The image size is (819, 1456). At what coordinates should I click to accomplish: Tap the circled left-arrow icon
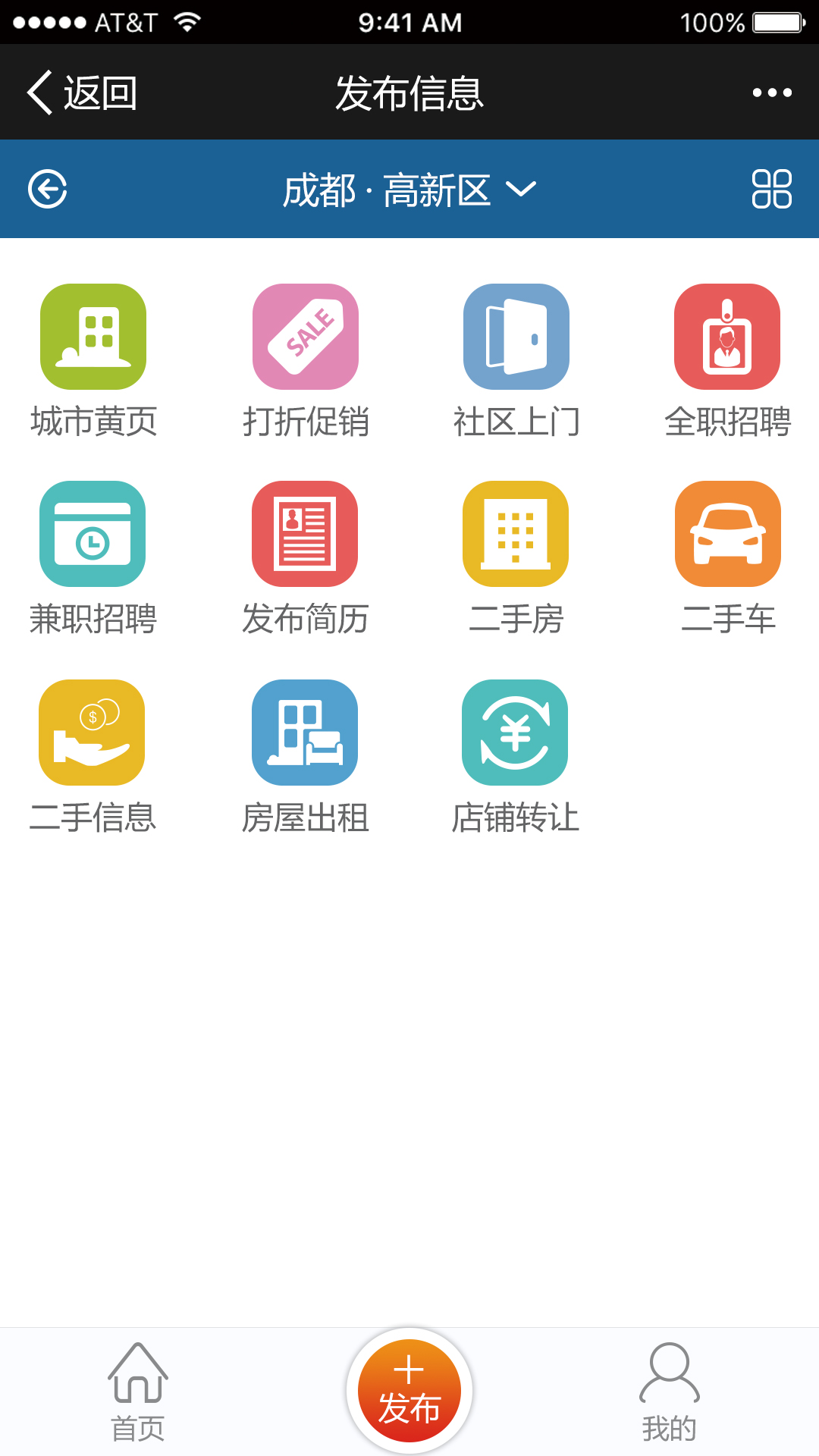coord(48,189)
